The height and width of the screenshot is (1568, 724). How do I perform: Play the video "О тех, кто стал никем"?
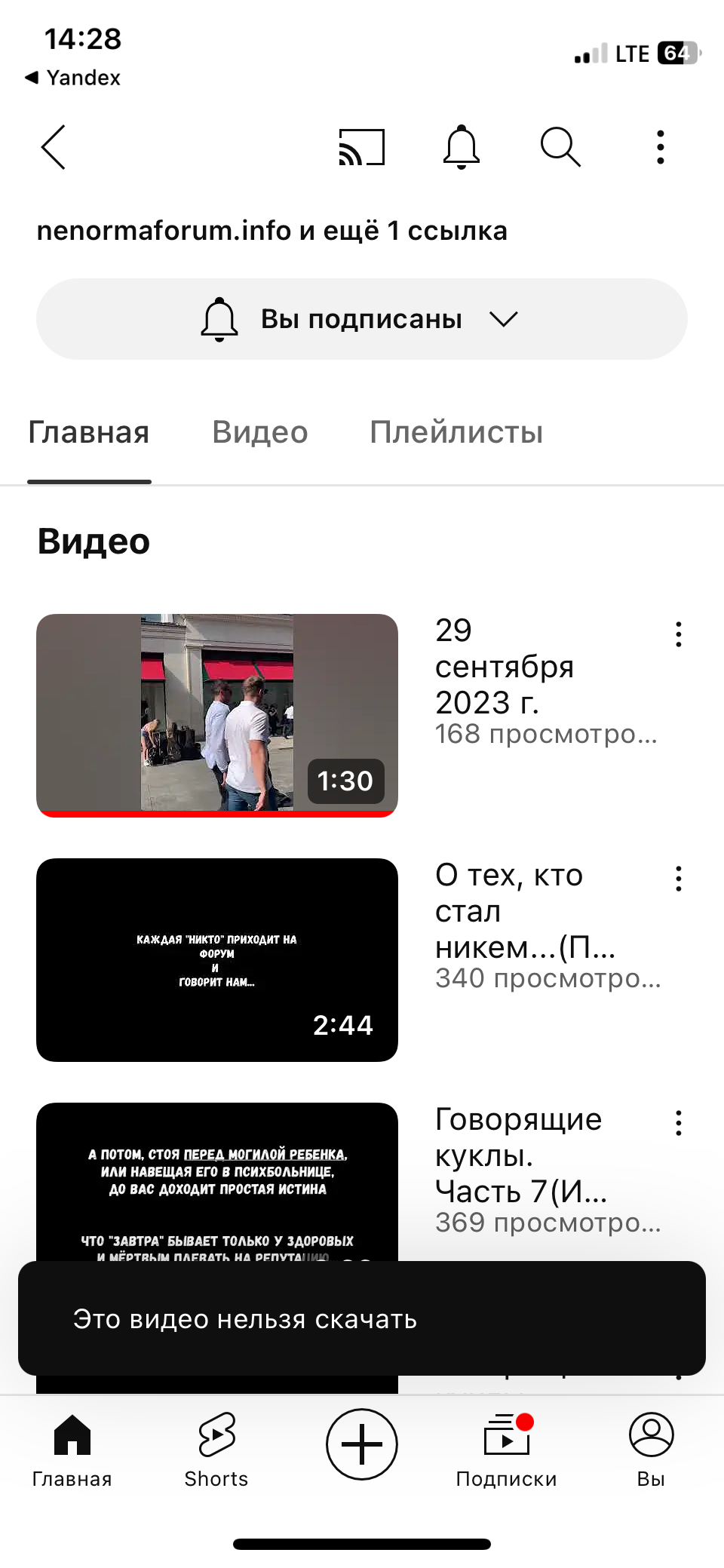coord(217,959)
